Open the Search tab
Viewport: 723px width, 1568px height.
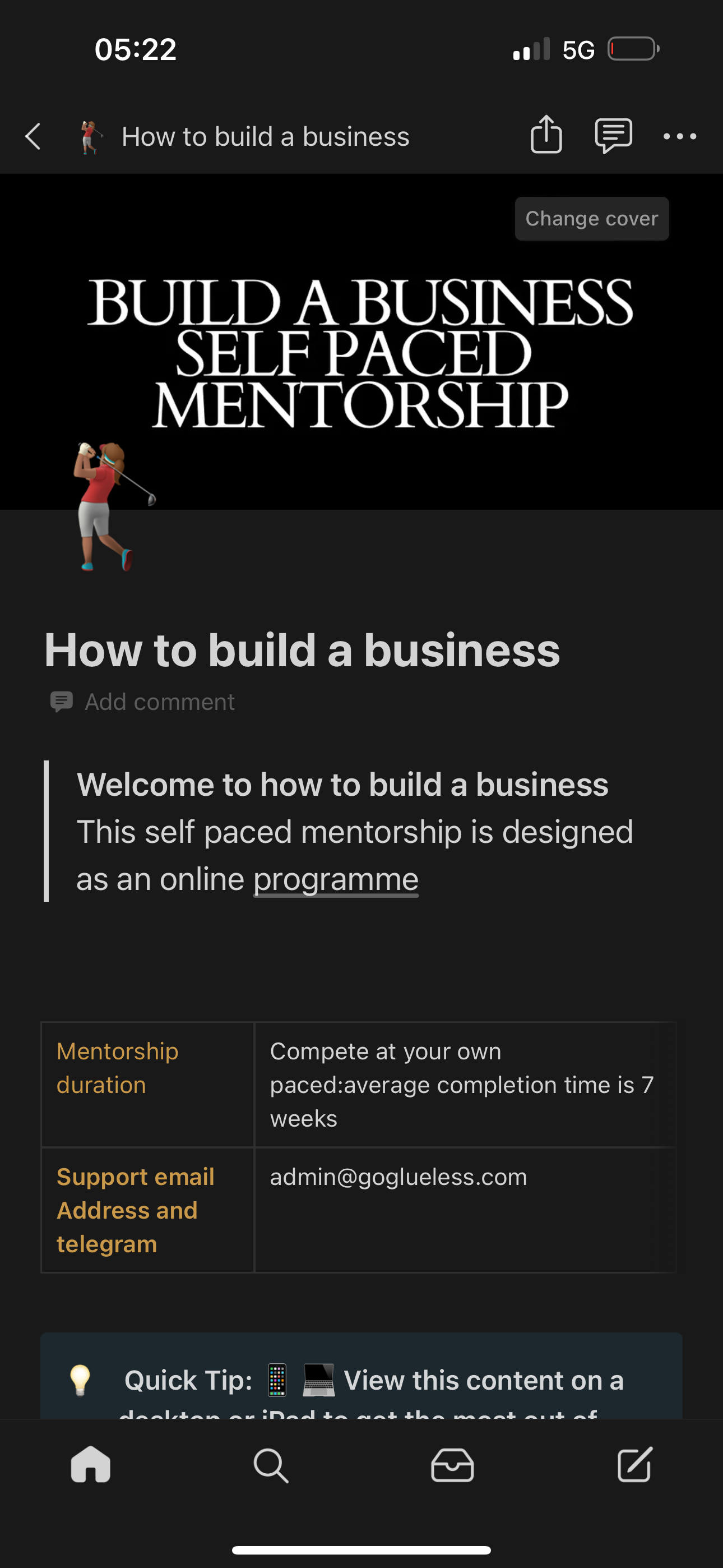(x=271, y=1465)
